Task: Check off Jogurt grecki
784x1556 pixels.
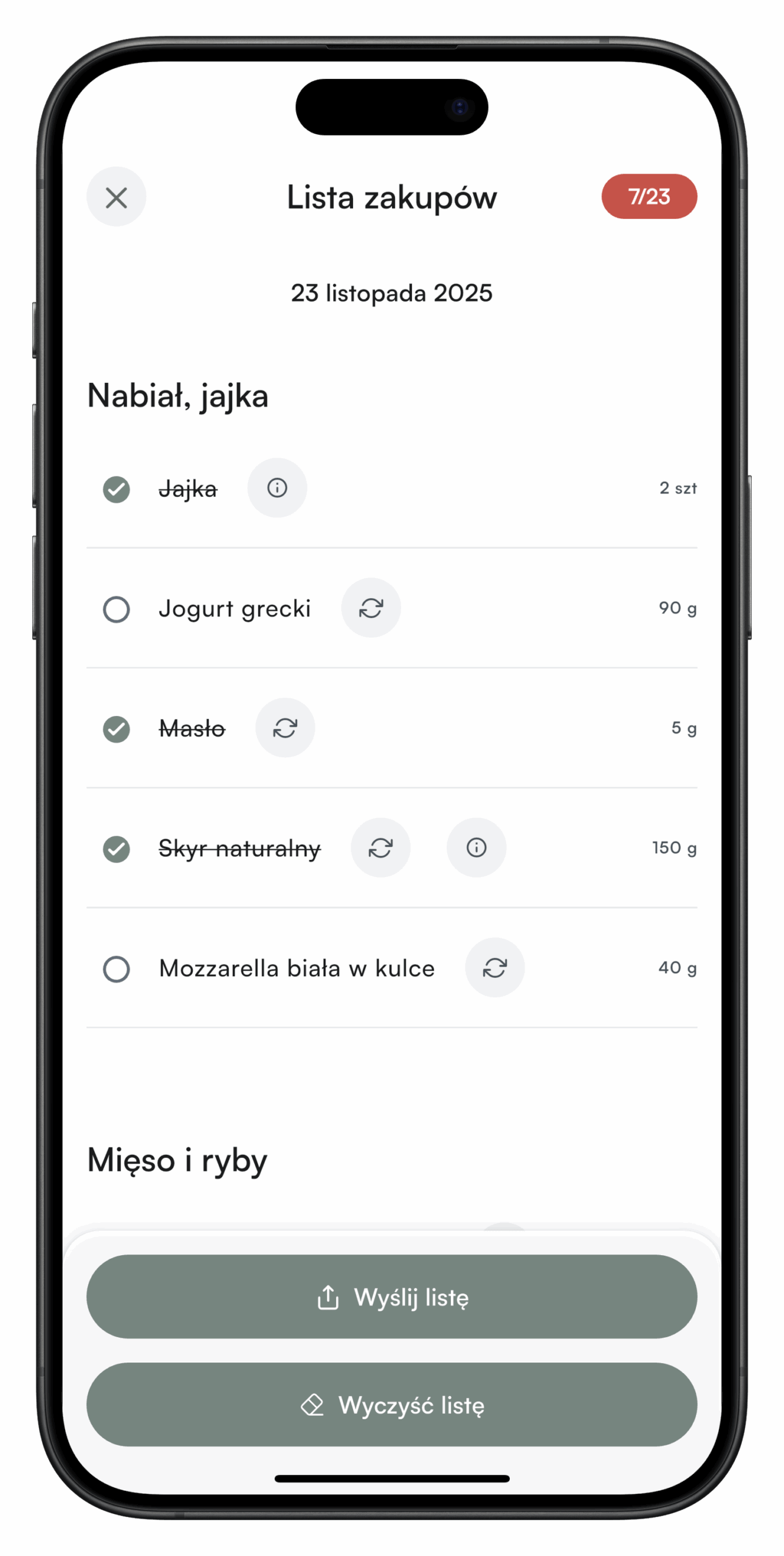Action: point(116,609)
